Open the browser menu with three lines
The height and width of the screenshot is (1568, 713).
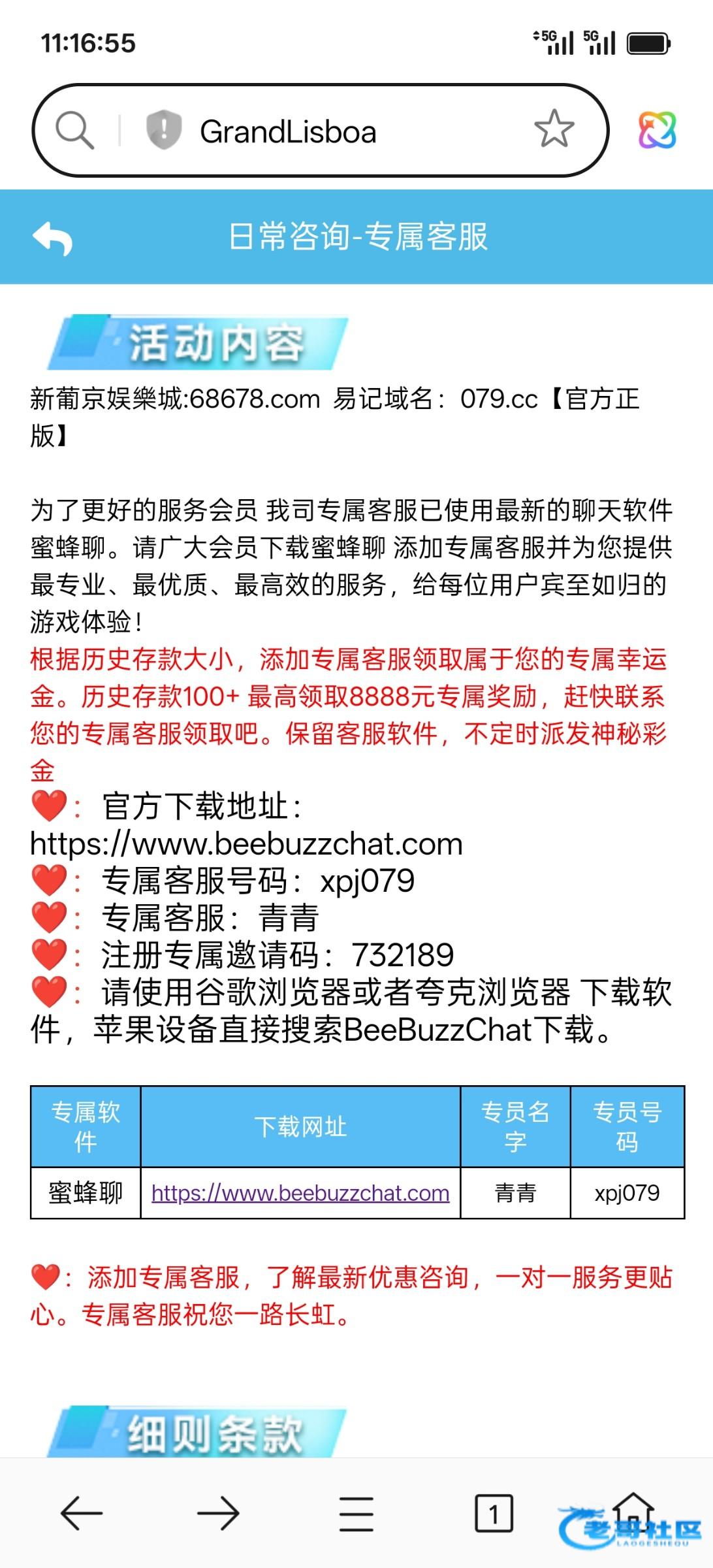click(x=356, y=1513)
